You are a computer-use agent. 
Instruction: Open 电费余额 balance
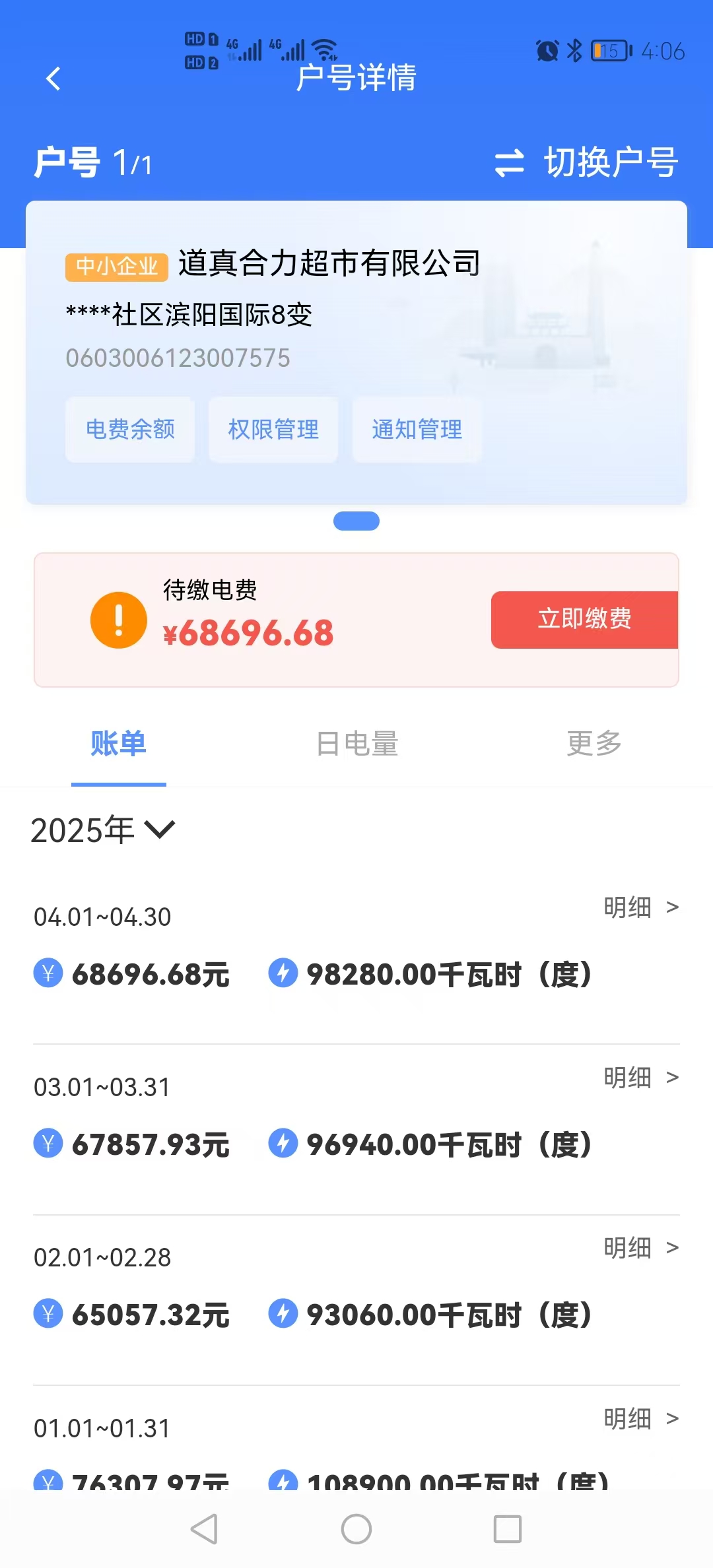tap(130, 430)
